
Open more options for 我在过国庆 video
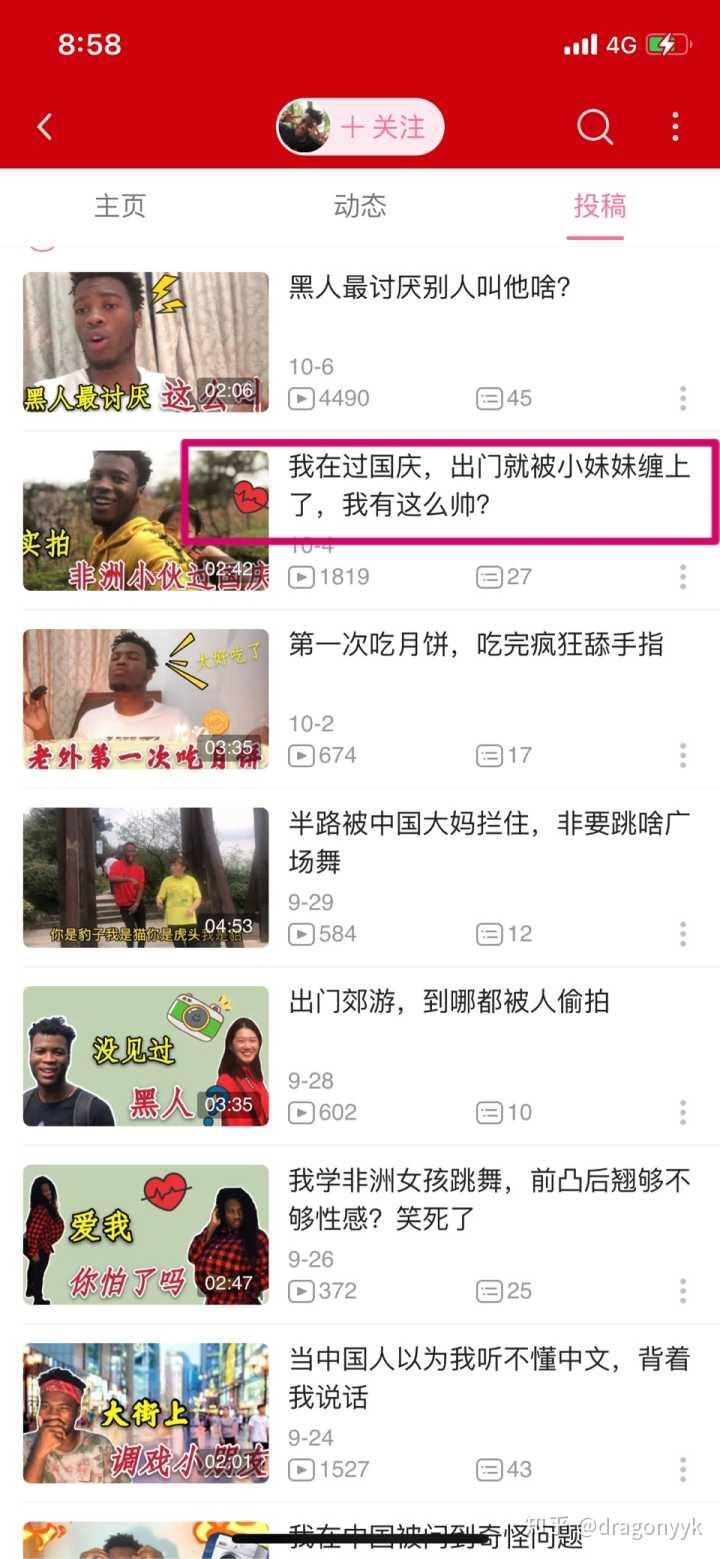[683, 577]
